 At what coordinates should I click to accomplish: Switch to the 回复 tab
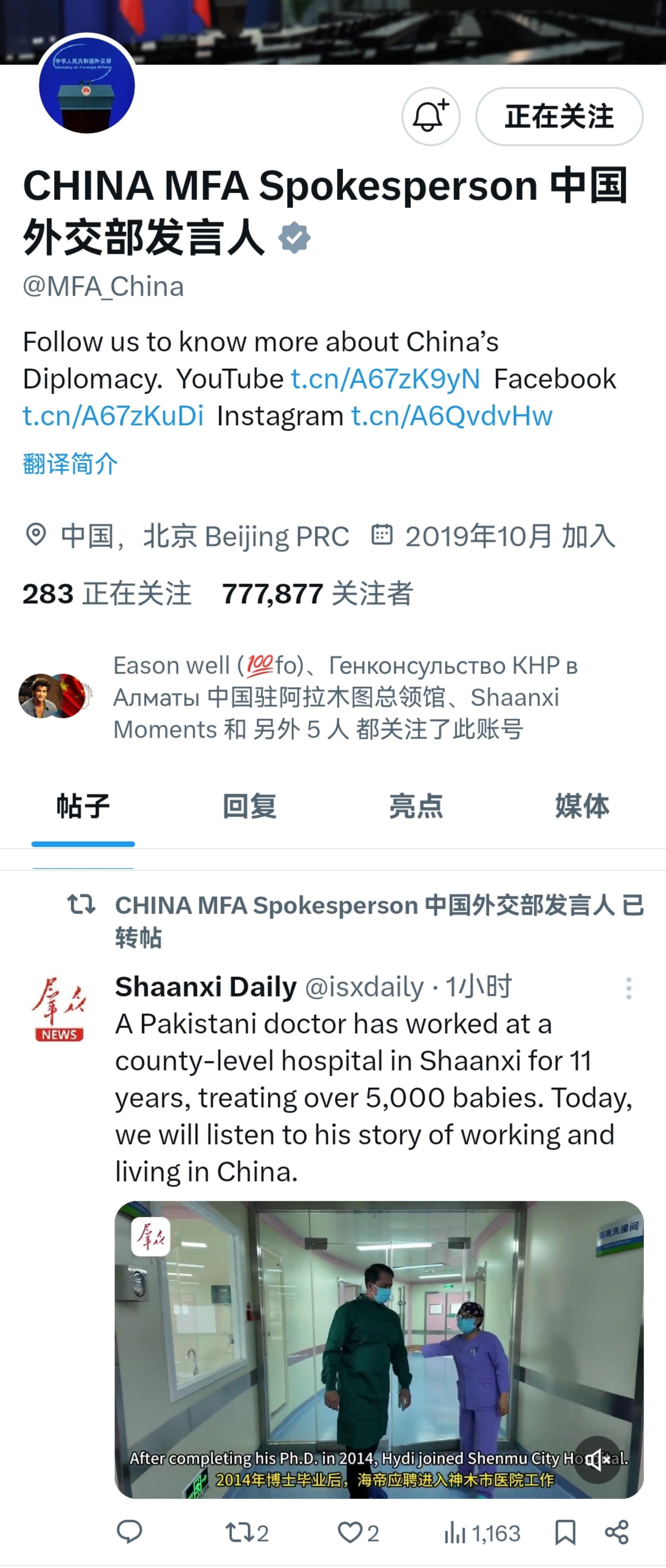[250, 806]
